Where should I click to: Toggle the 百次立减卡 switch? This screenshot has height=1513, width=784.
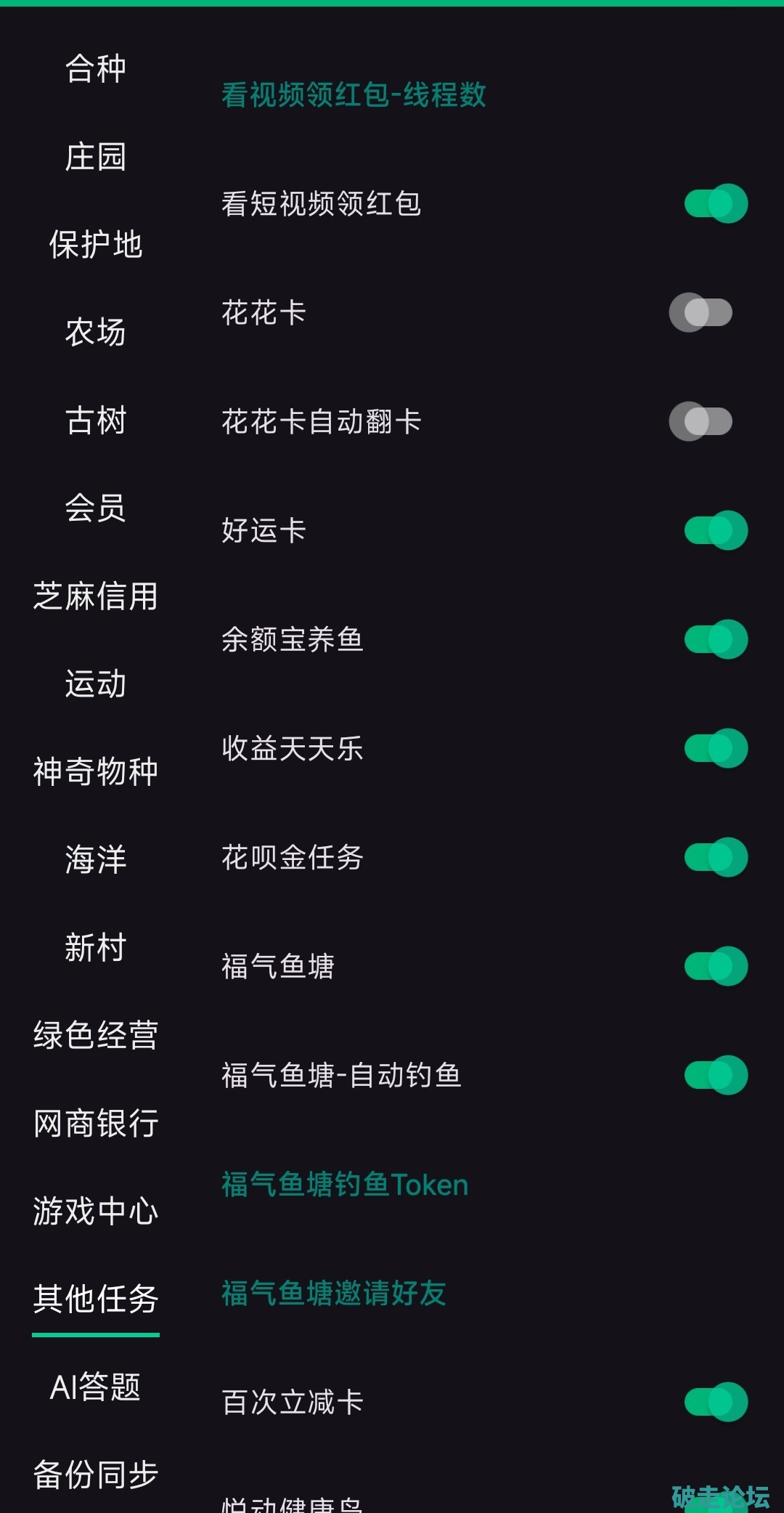point(715,1402)
